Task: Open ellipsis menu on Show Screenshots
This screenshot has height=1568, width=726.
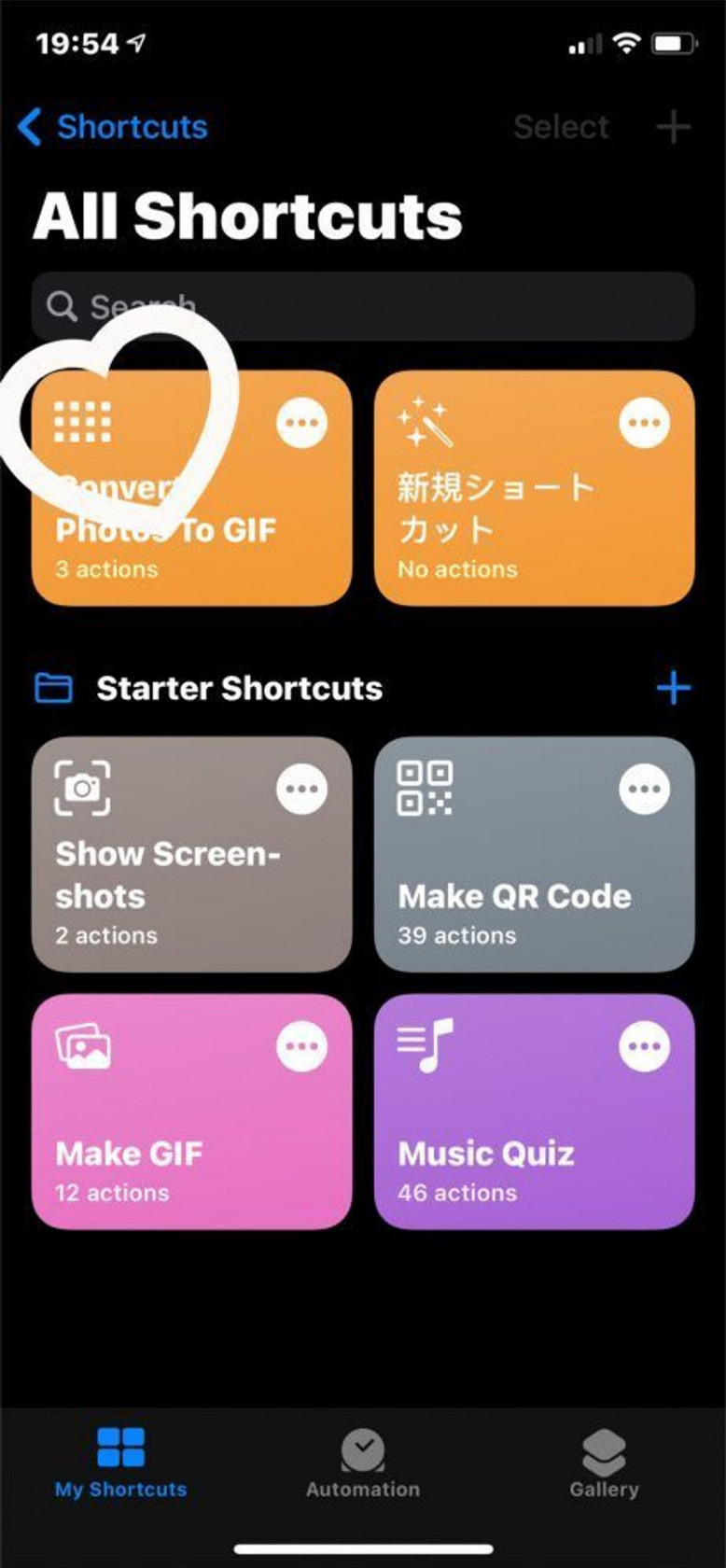Action: 300,789
